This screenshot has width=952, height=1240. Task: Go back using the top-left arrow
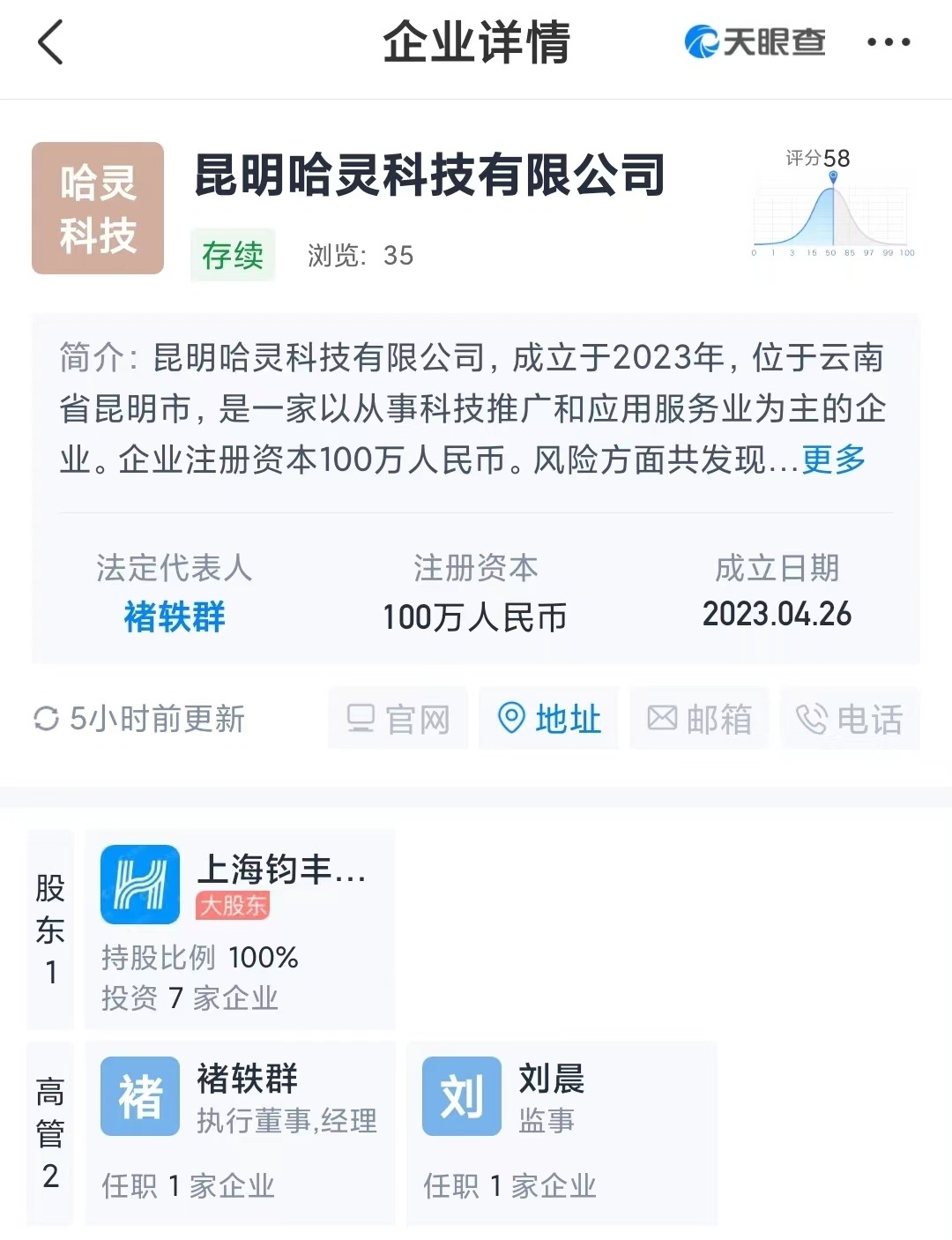click(51, 42)
